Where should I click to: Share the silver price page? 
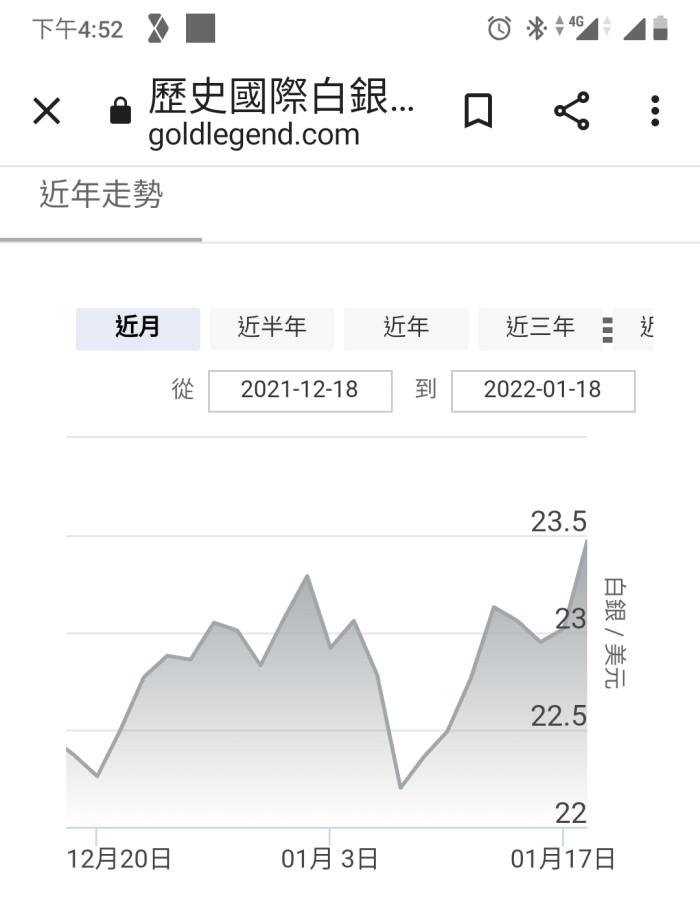pyautogui.click(x=572, y=111)
